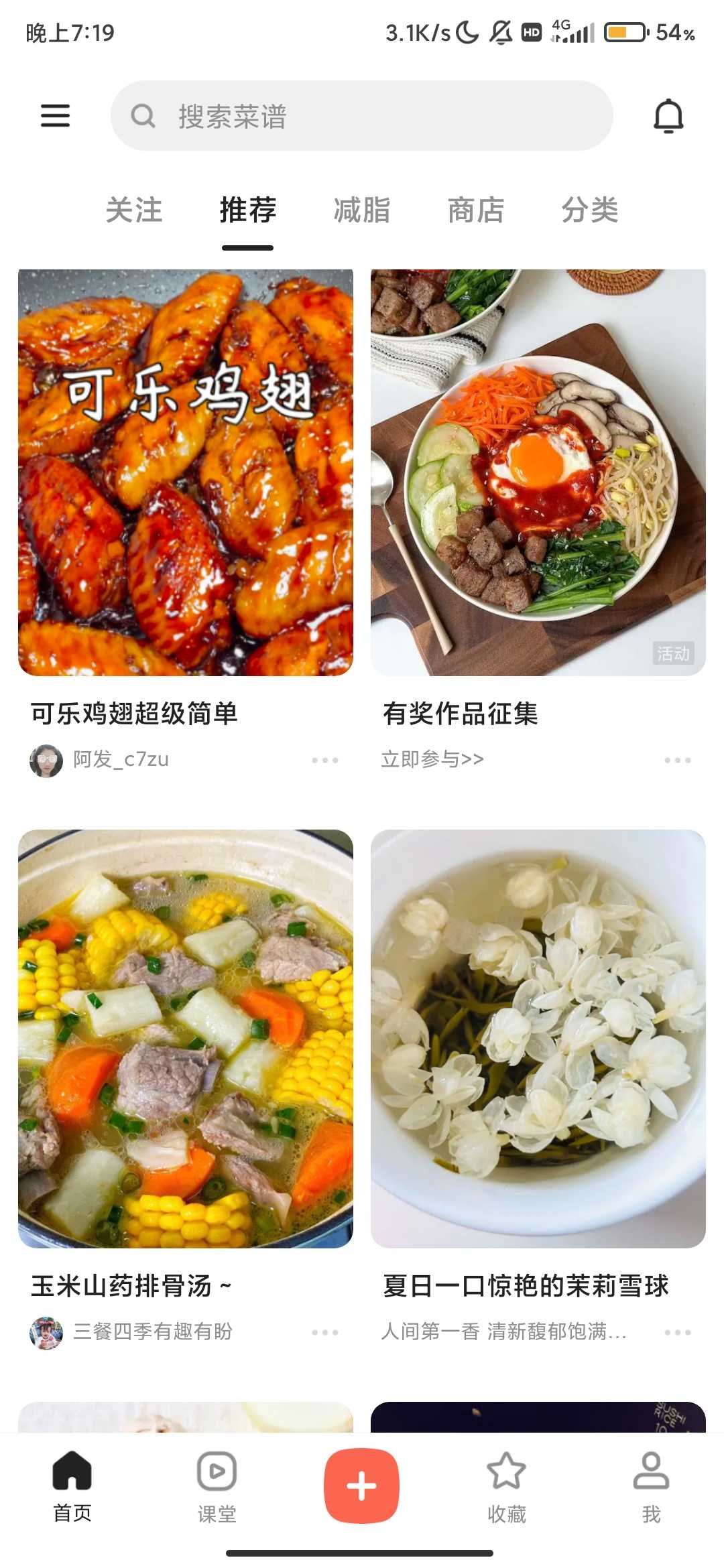Open more options for 玉米山药排骨汤
Image resolution: width=724 pixels, height=1568 pixels.
point(325,1332)
